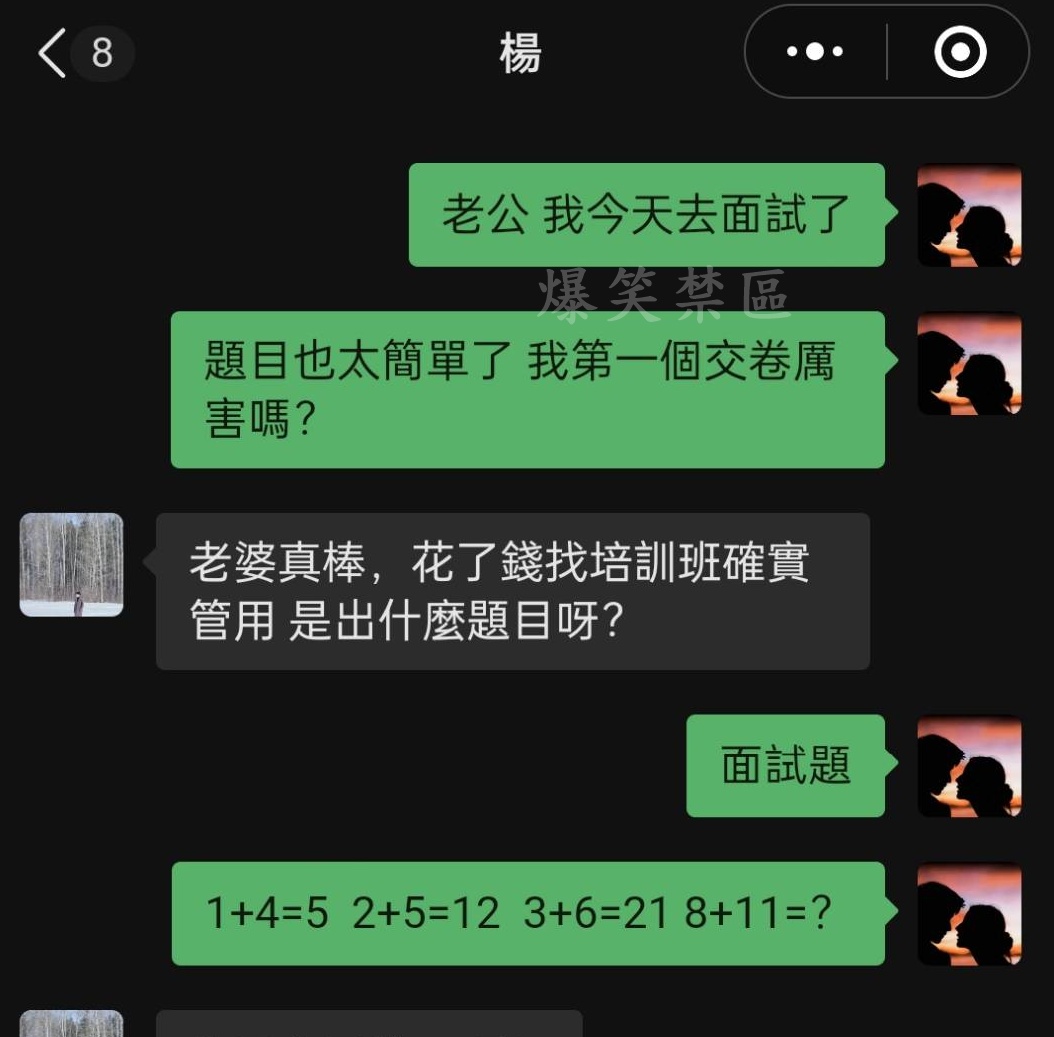
Task: Open avatar next to 面試題 message
Action: [969, 766]
